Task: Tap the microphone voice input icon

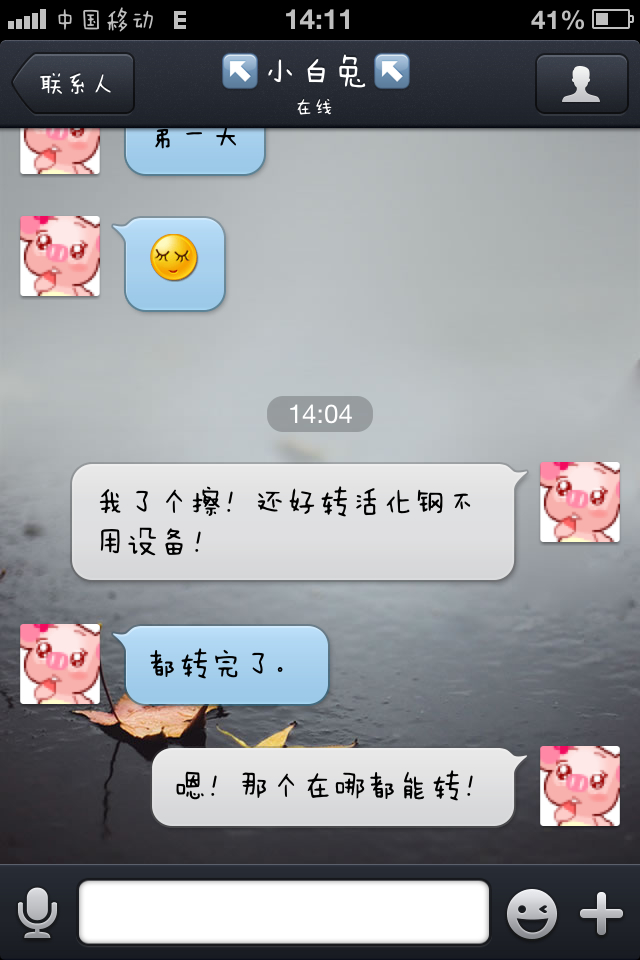Action: pyautogui.click(x=38, y=912)
